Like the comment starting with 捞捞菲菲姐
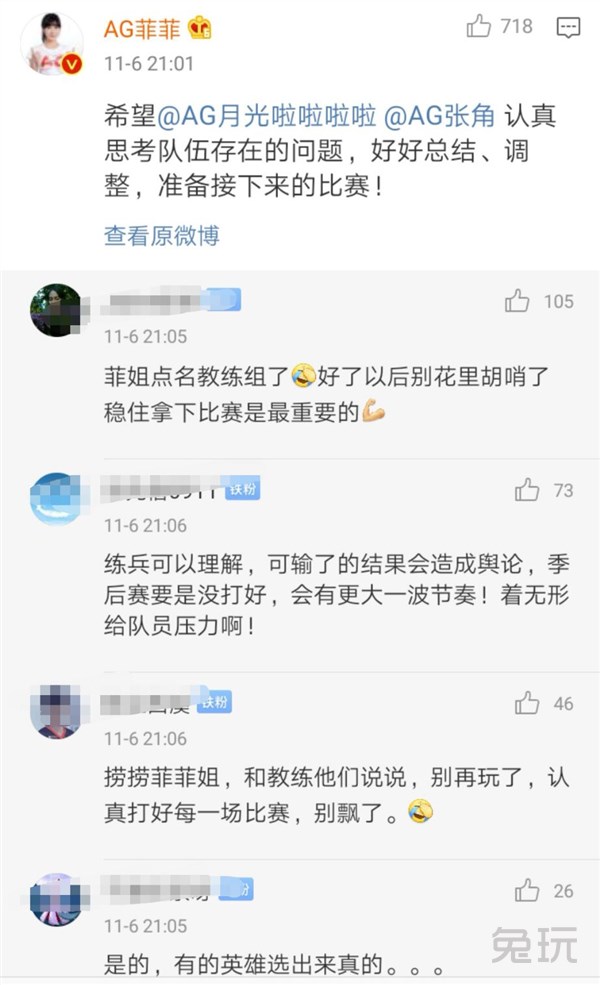Screen dimensions: 600x985 click(527, 704)
